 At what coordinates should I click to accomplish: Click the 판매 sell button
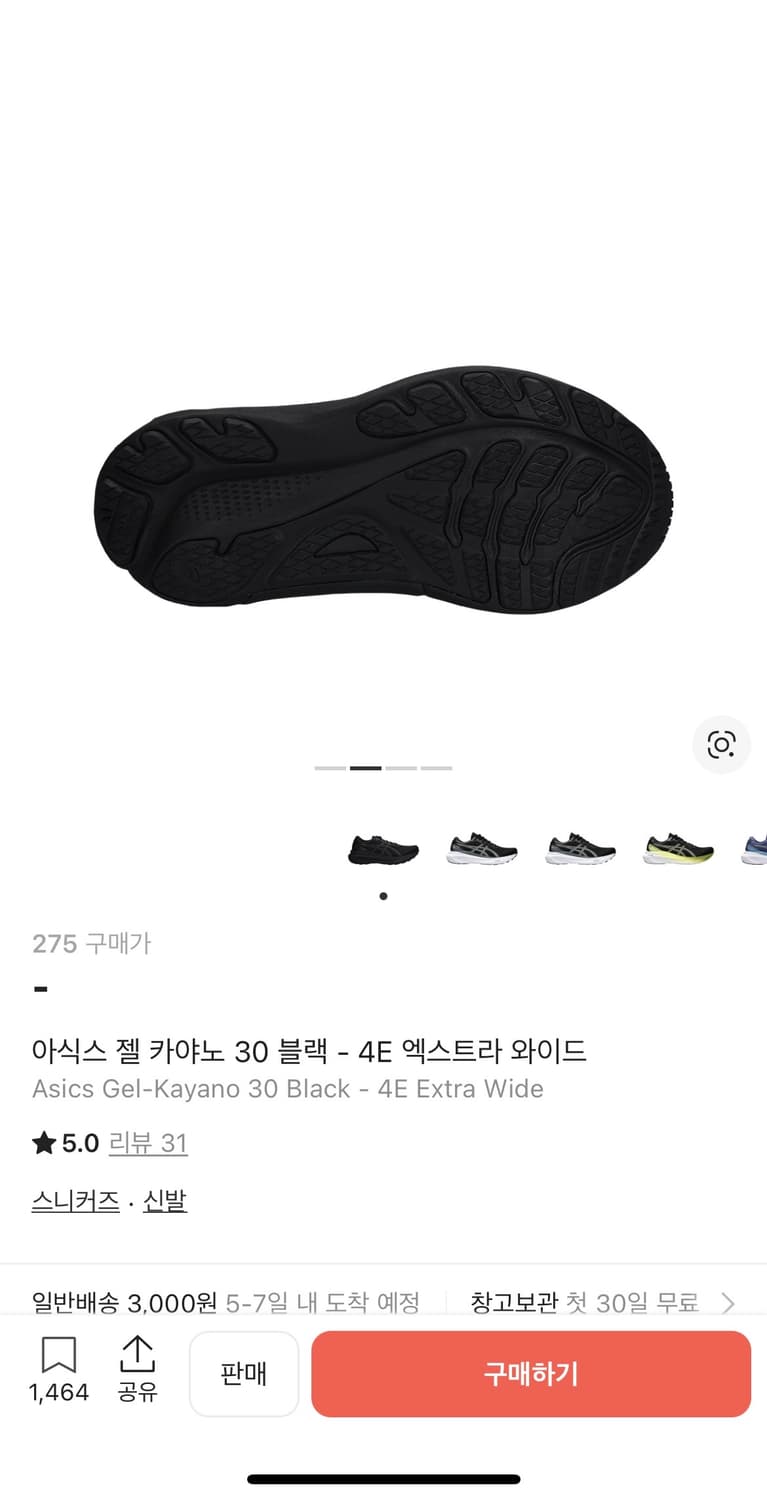pos(244,1374)
